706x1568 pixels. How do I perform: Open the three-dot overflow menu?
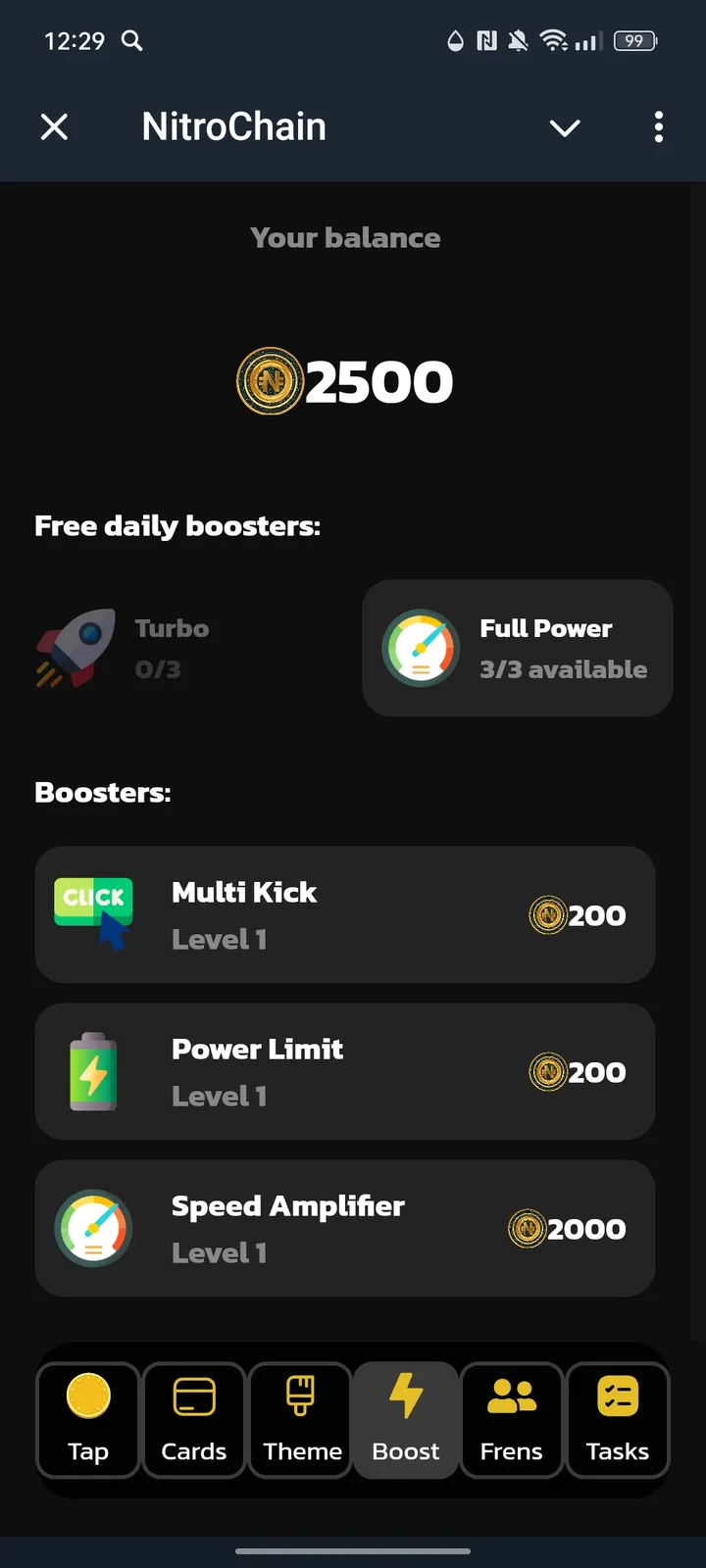tap(658, 127)
